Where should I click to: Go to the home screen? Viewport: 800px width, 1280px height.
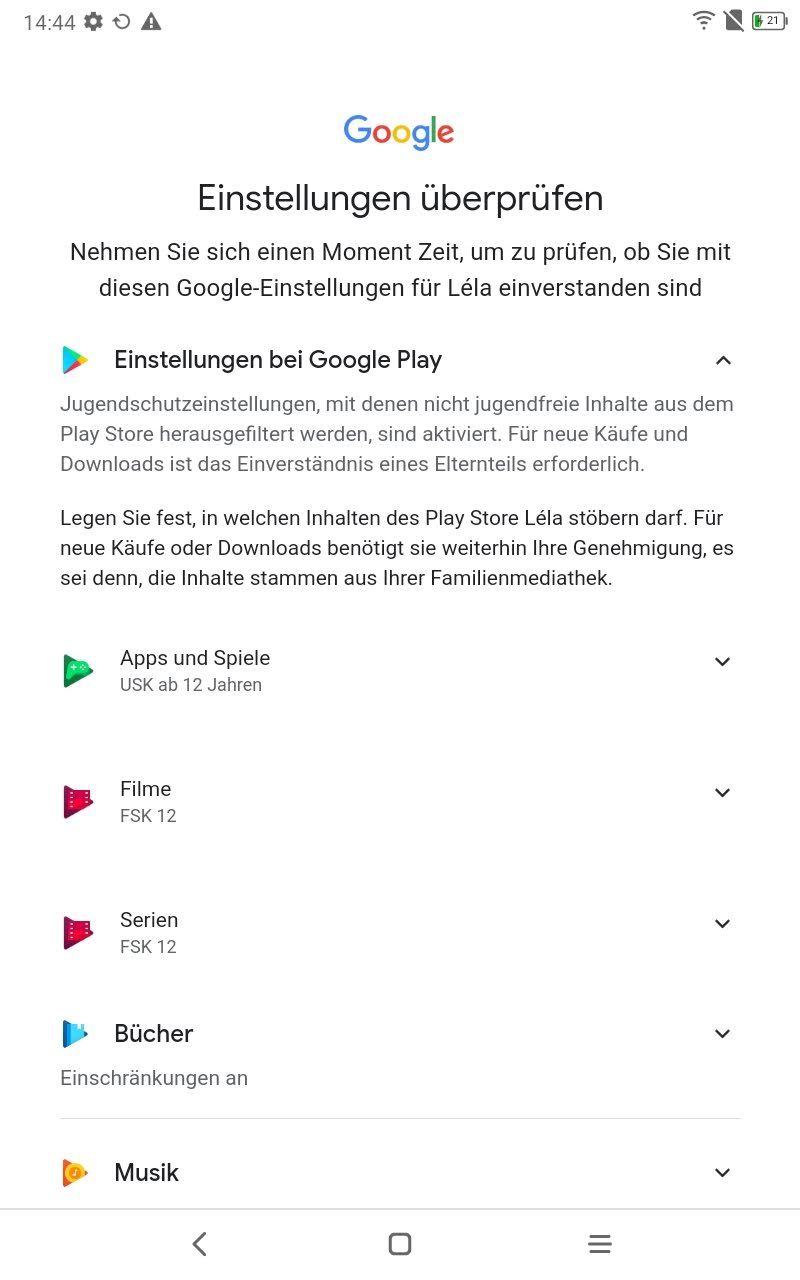[x=400, y=1244]
